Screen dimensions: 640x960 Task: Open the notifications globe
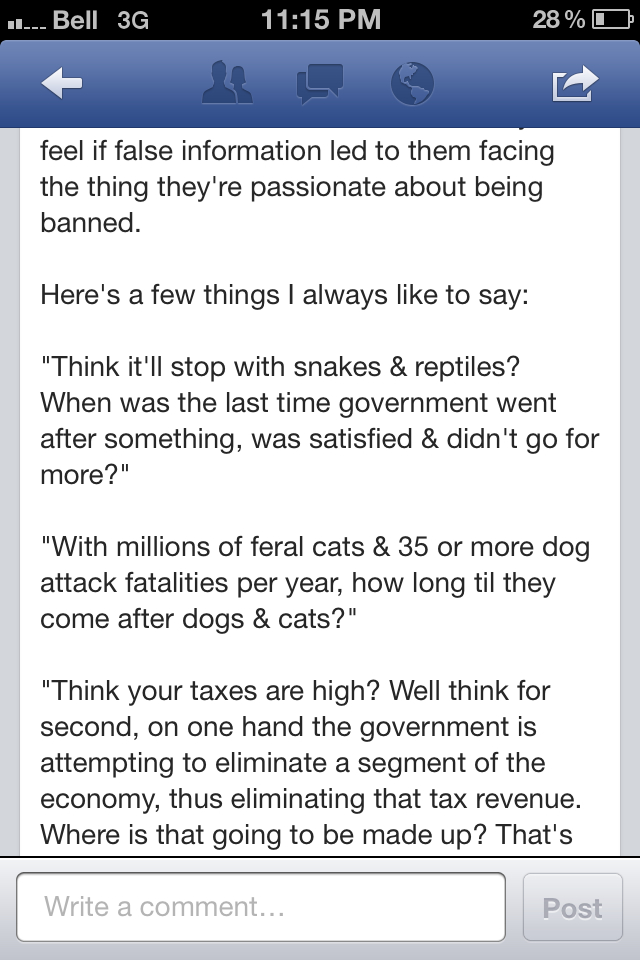411,84
